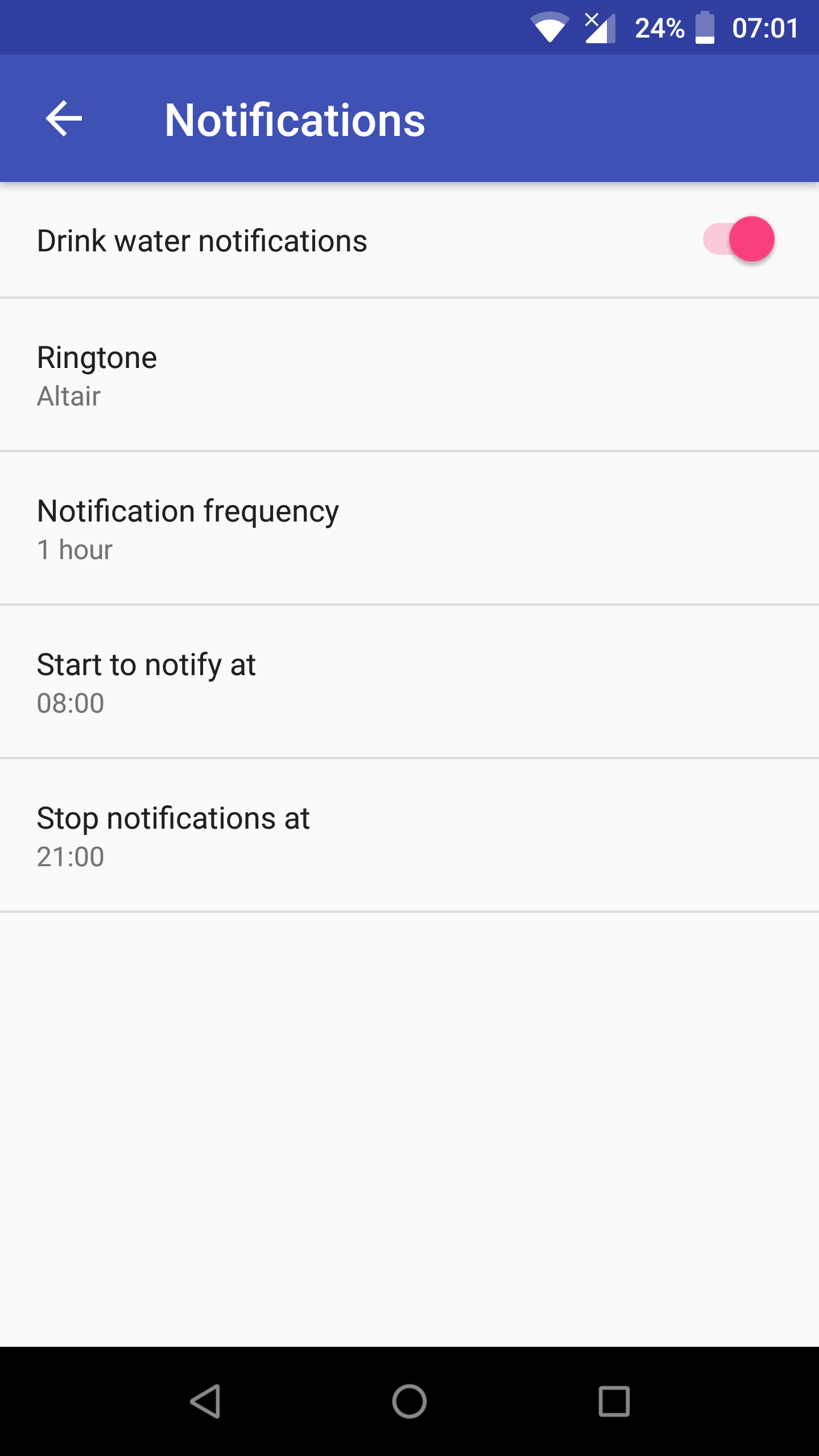Tap the system home button

(409, 1401)
